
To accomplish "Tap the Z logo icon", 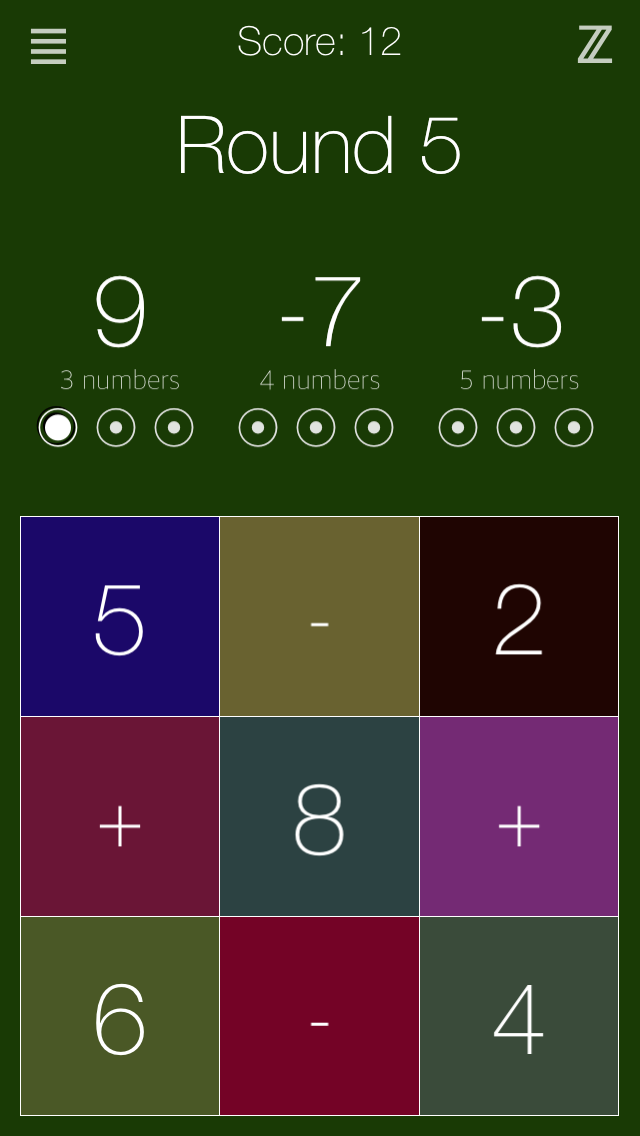I will (595, 45).
